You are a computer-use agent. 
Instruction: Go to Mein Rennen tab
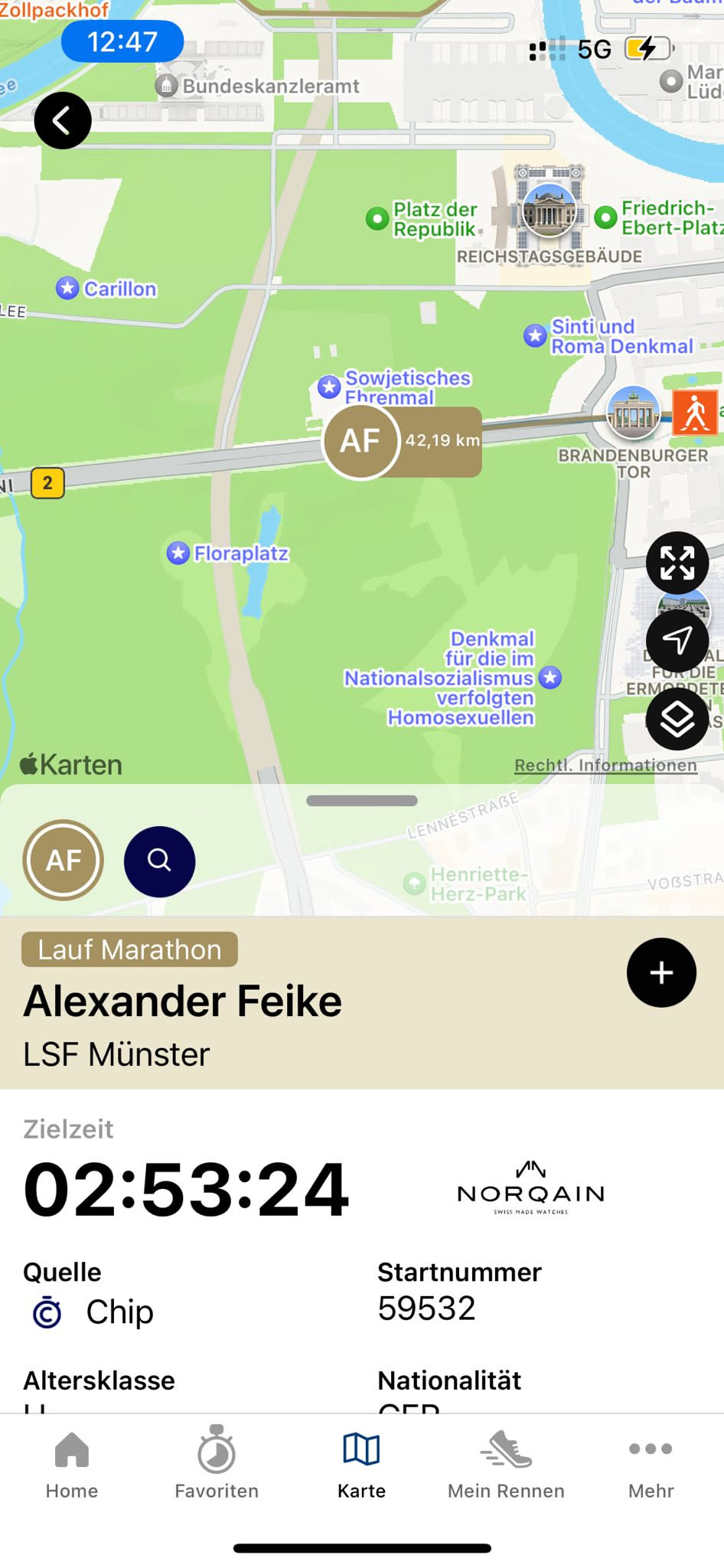(x=506, y=1464)
